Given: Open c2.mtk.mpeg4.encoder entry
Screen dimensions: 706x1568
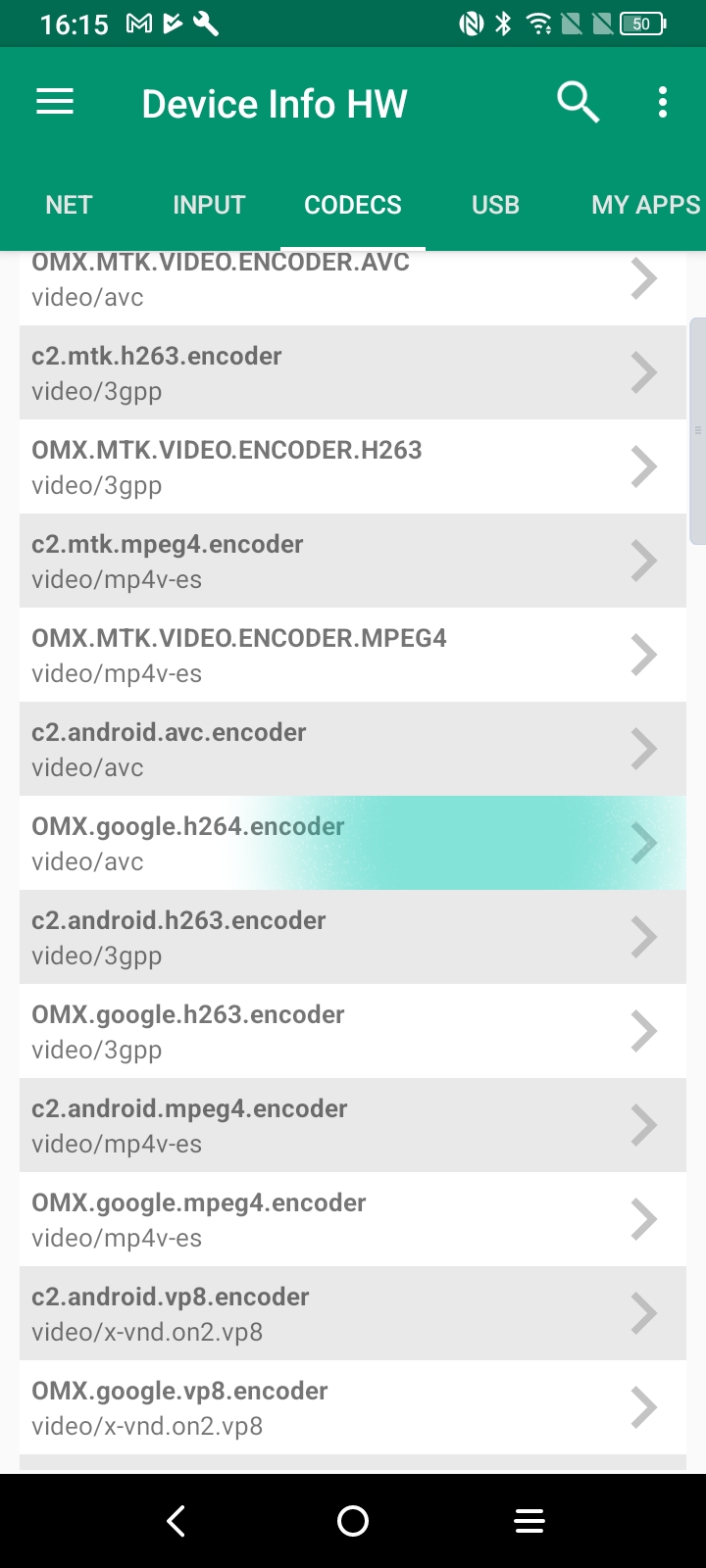Looking at the screenshot, I should pyautogui.click(x=353, y=561).
